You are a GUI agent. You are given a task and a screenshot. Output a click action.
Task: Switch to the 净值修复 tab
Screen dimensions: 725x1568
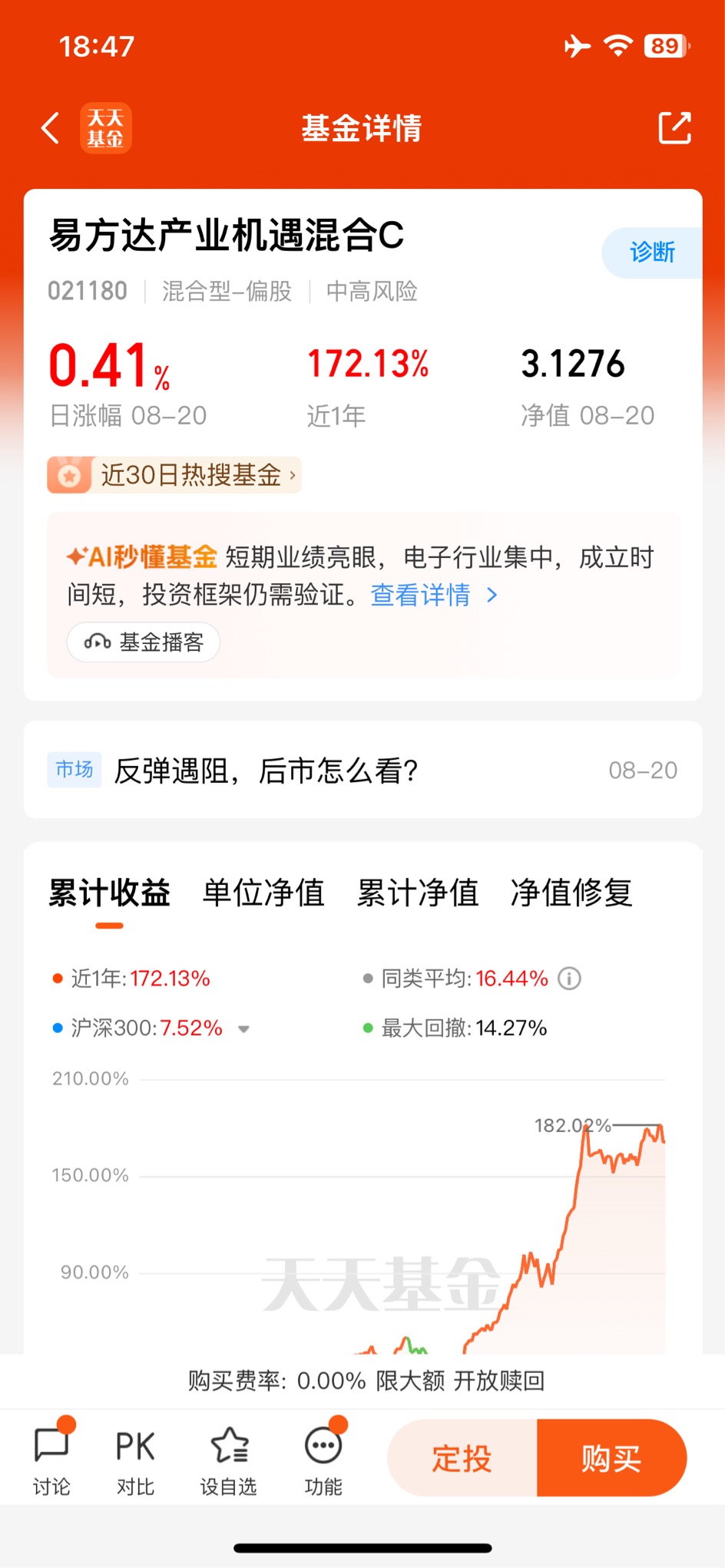click(571, 893)
